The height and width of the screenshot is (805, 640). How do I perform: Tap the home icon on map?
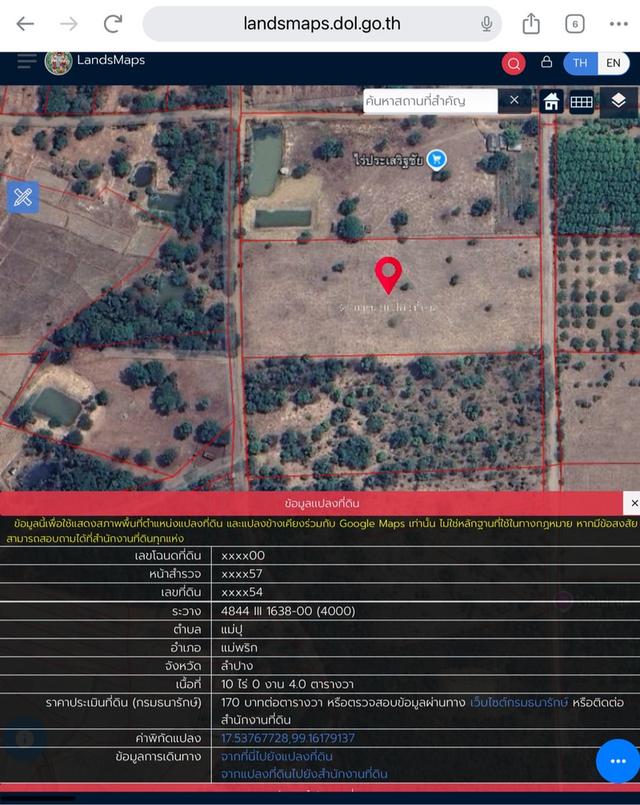551,101
